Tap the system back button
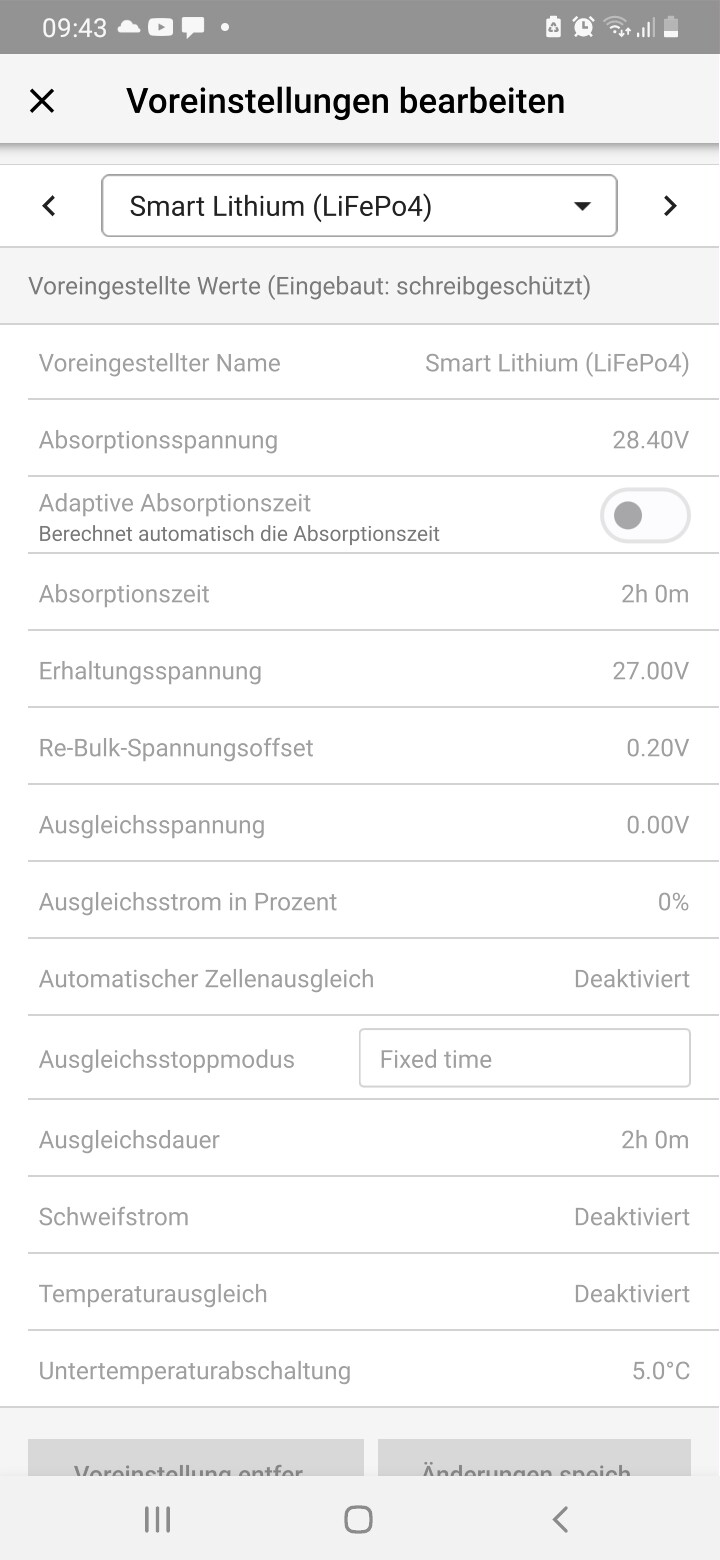Screen dimensions: 720x1560 pos(560,1519)
